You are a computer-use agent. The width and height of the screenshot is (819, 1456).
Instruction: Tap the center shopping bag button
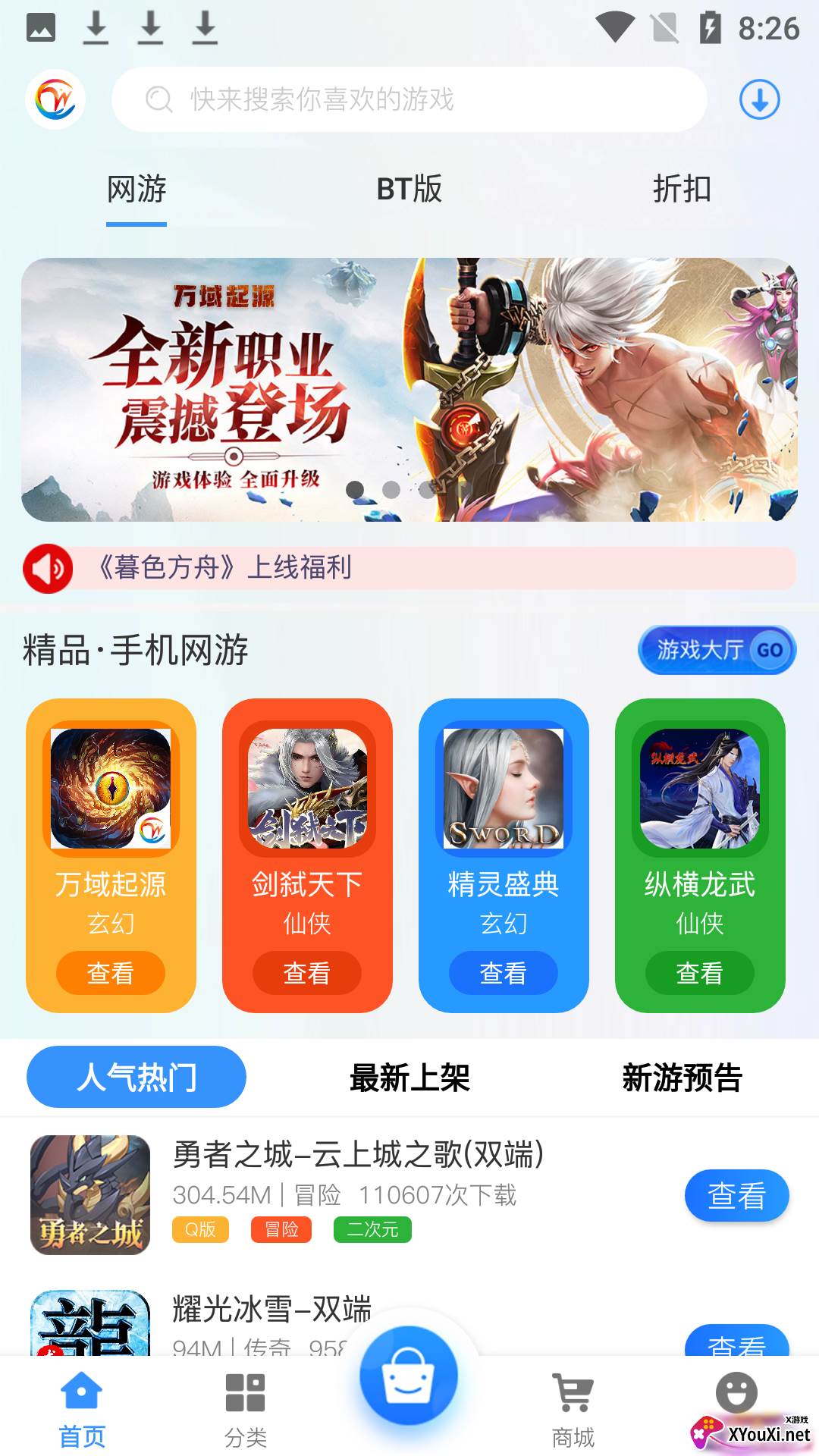[409, 1376]
